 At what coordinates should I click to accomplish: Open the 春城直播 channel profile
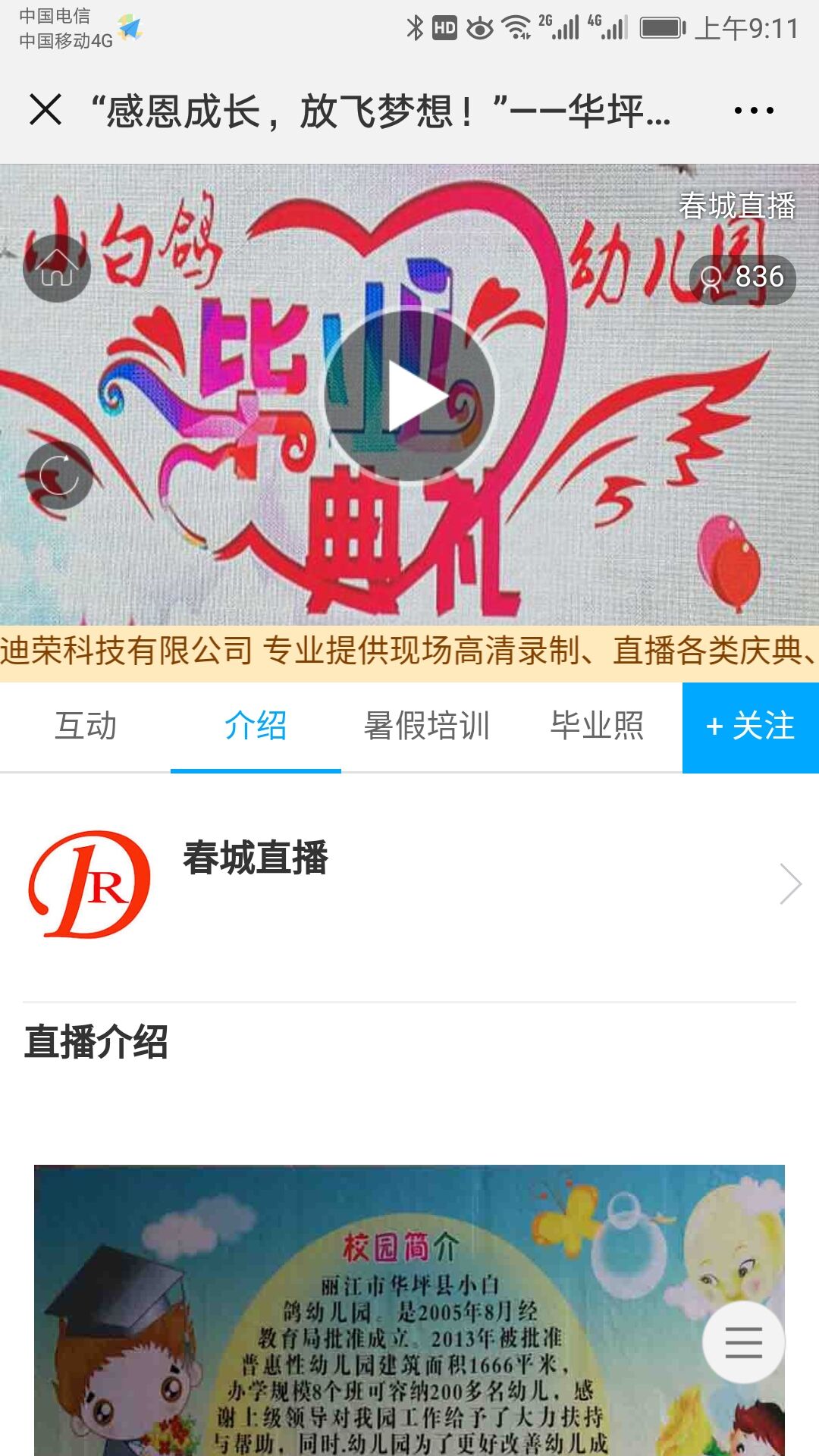[409, 883]
